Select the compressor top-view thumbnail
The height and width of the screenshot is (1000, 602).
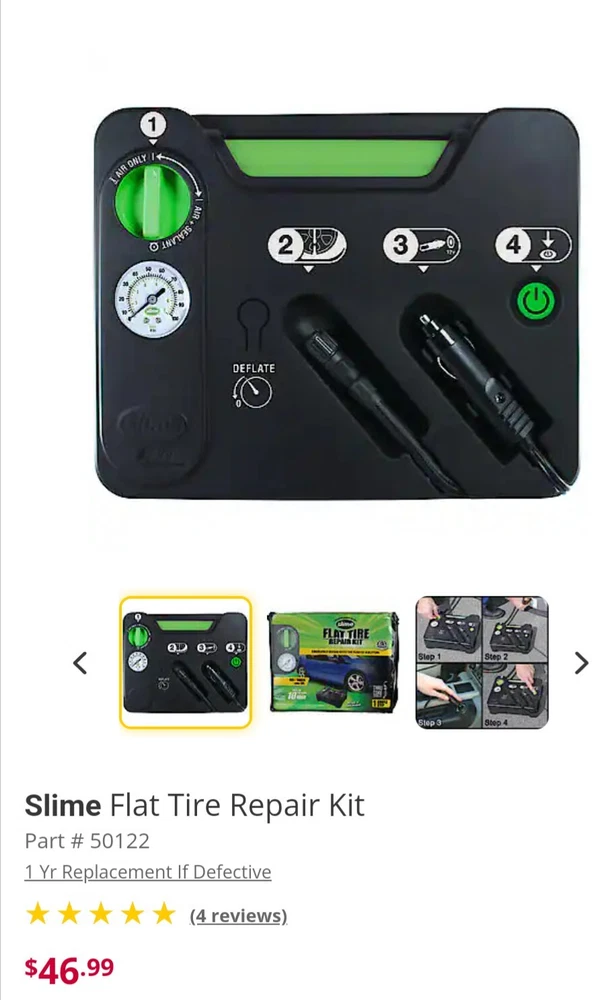185,662
